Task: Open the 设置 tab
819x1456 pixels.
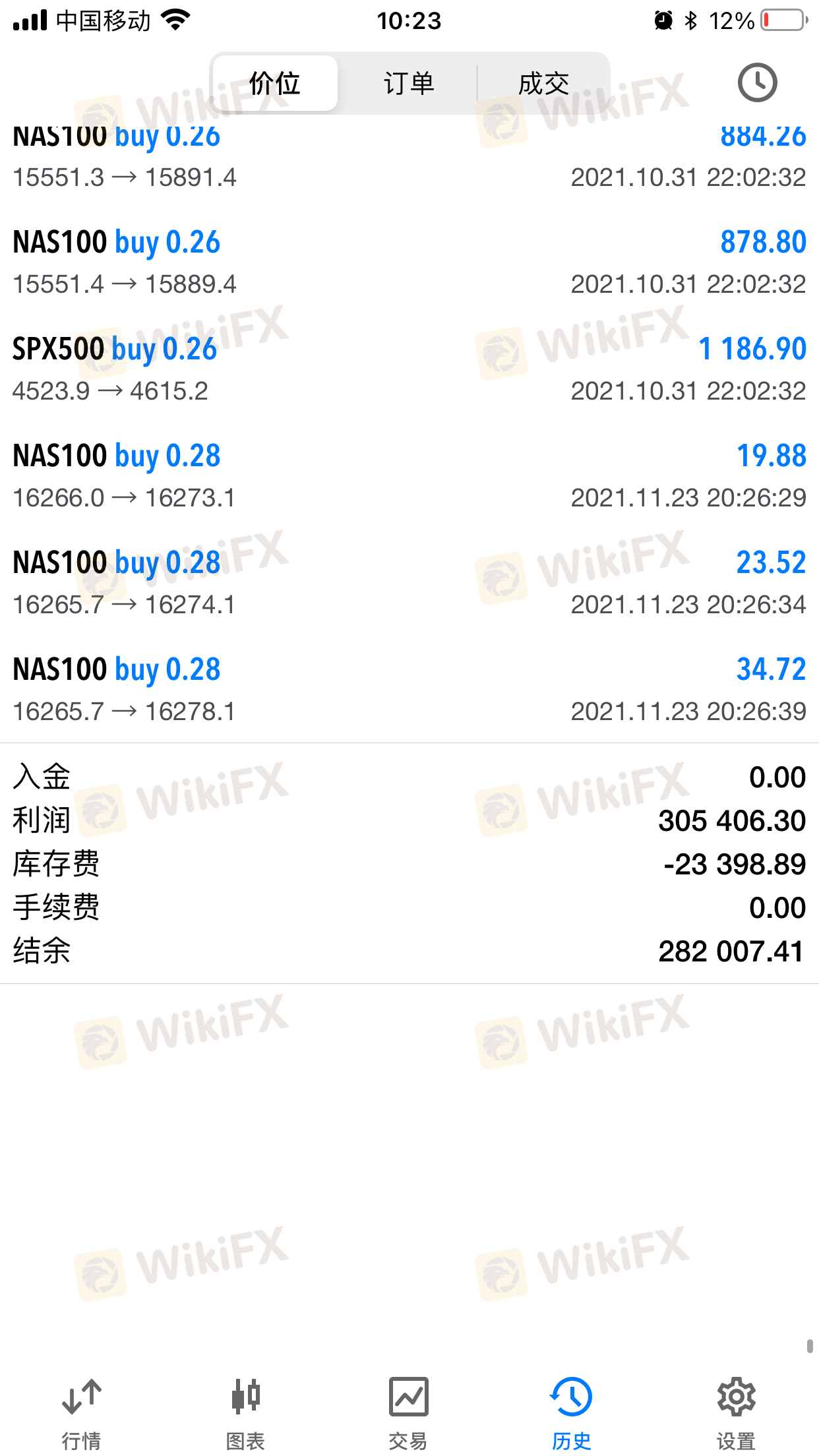Action: (x=736, y=1412)
